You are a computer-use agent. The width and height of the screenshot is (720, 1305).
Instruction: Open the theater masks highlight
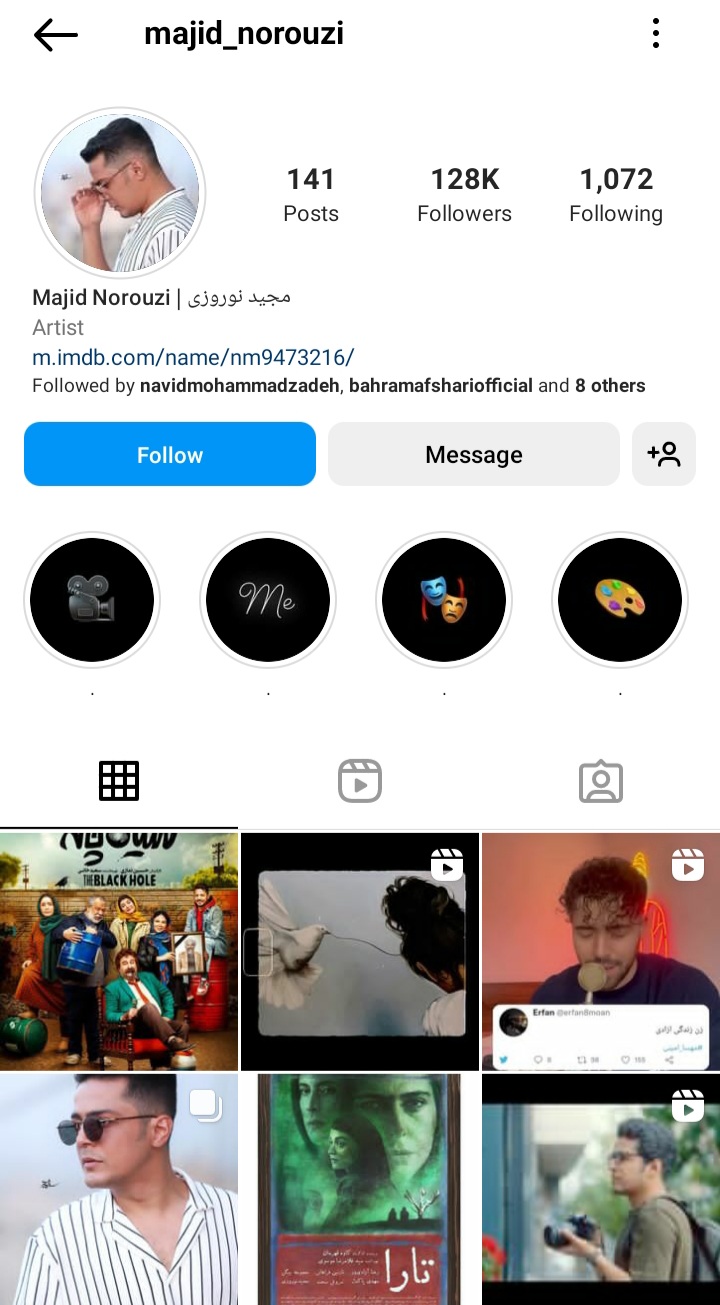click(444, 601)
